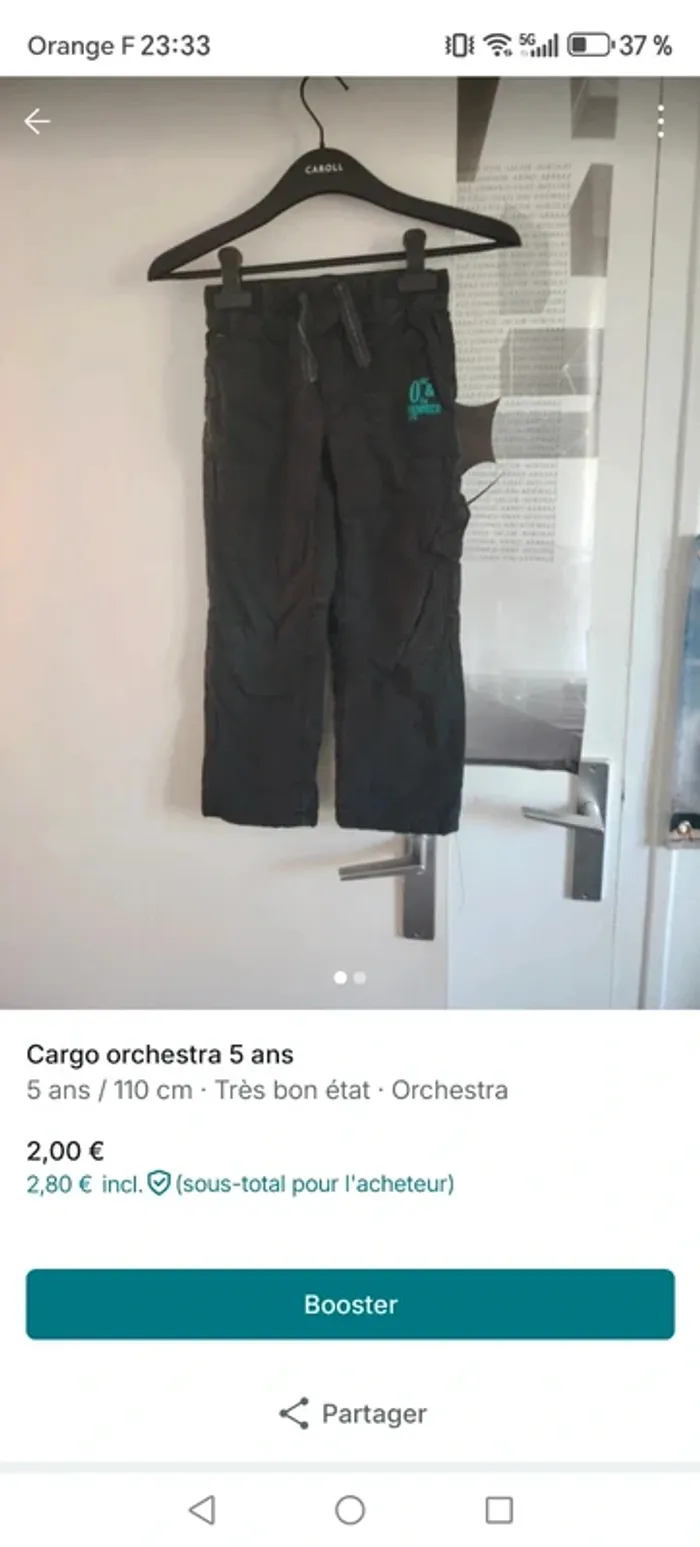
Task: Tap the Booster button
Action: (x=350, y=1304)
